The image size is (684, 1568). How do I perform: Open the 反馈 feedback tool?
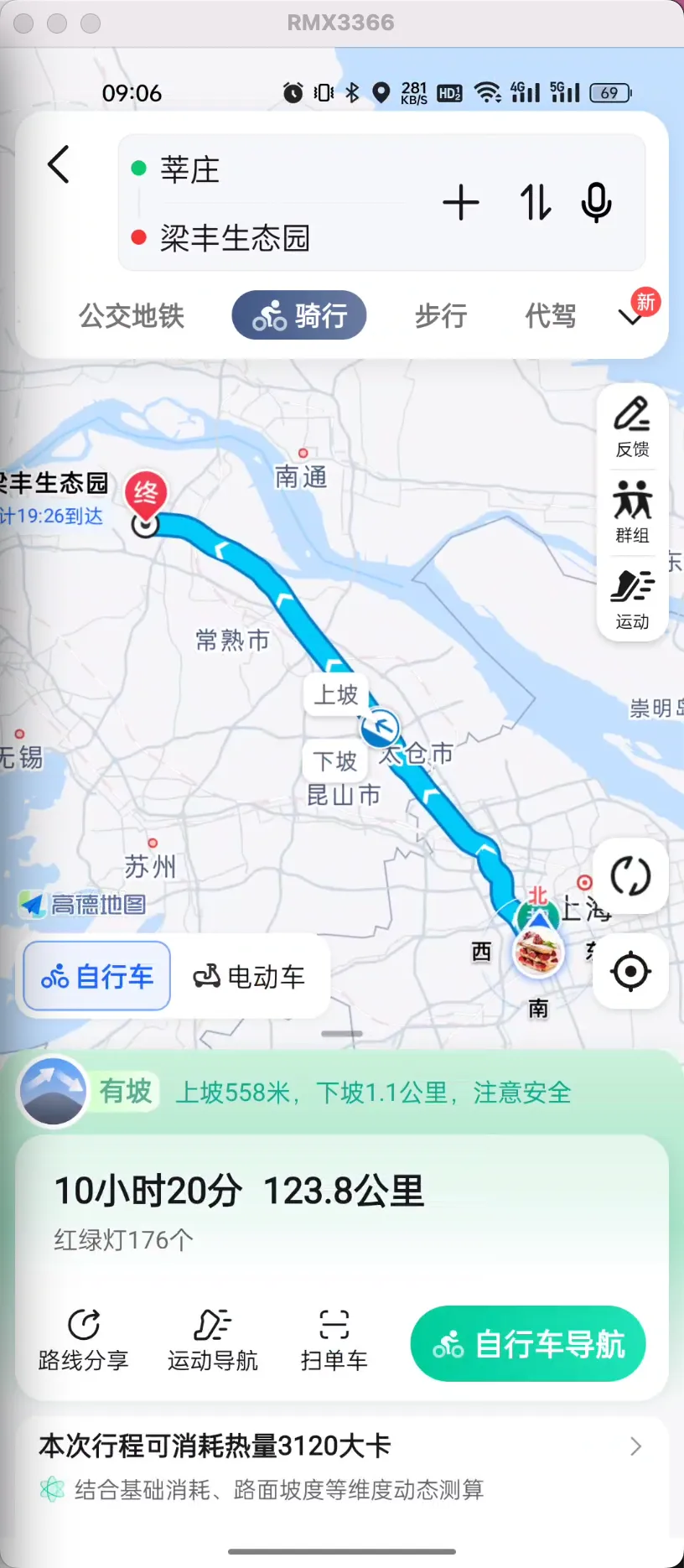pos(632,426)
